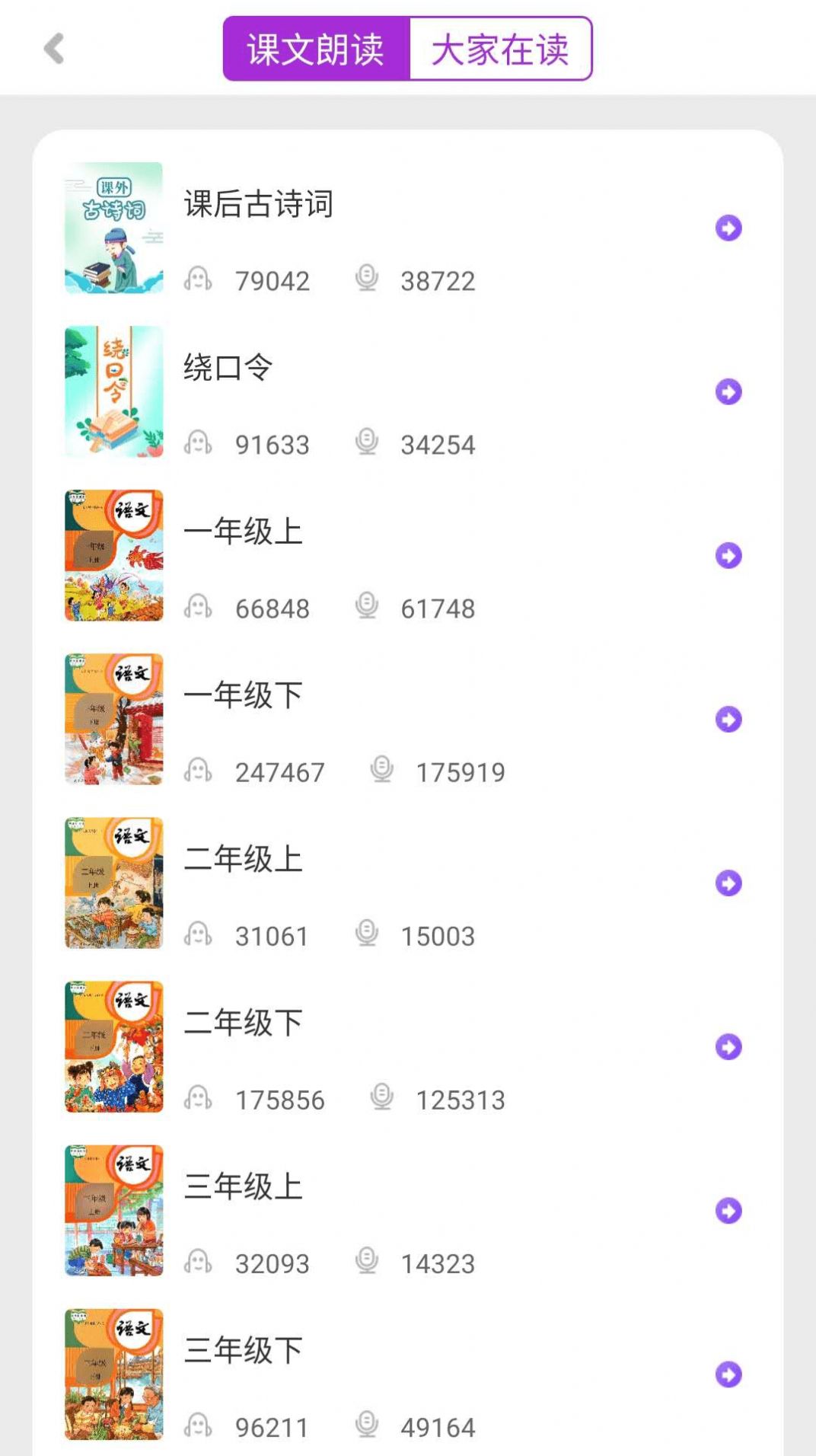Click the 绕口令 book cover thumbnail
This screenshot has width=816, height=1456.
[113, 390]
